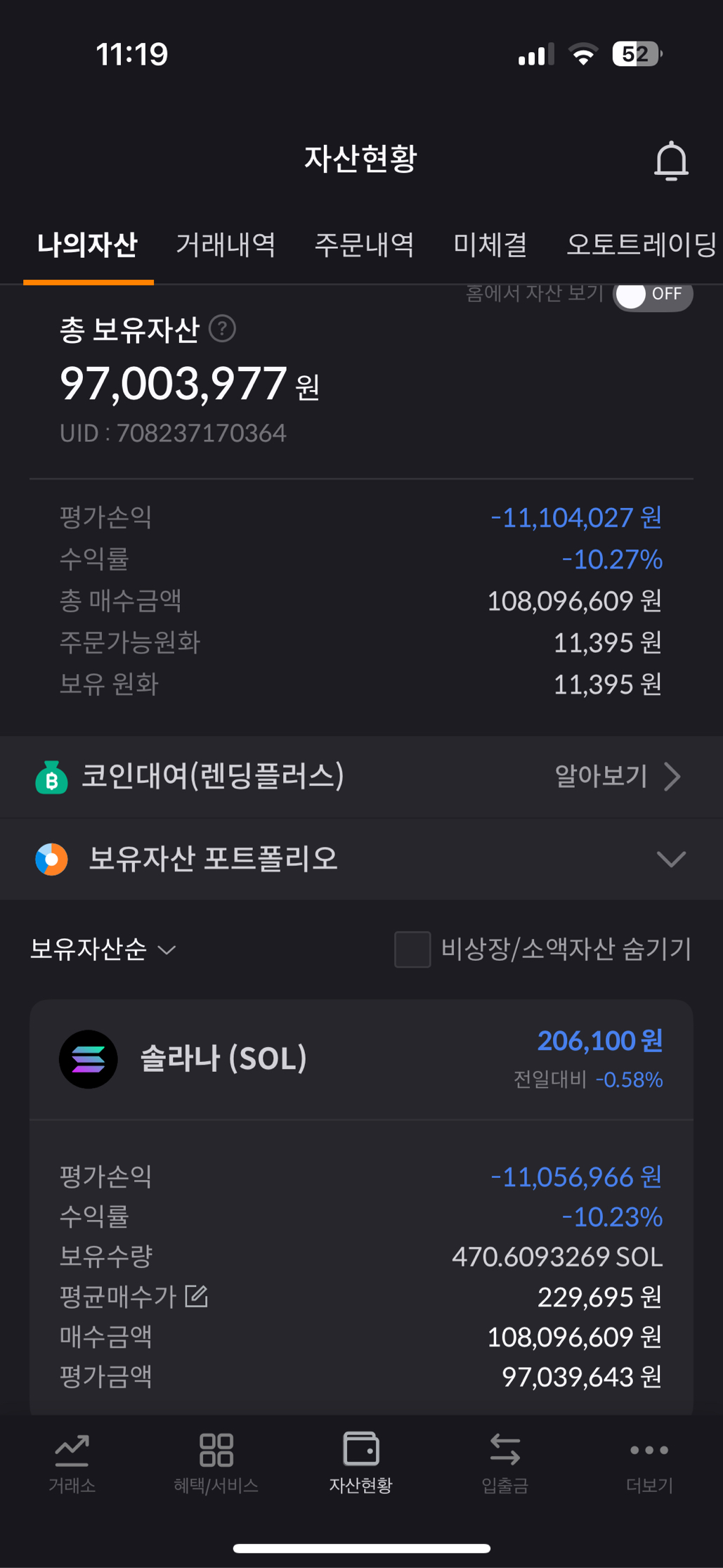The width and height of the screenshot is (723, 1568).
Task: Edit the 평균매수가 value with pencil icon
Action: tap(197, 1297)
